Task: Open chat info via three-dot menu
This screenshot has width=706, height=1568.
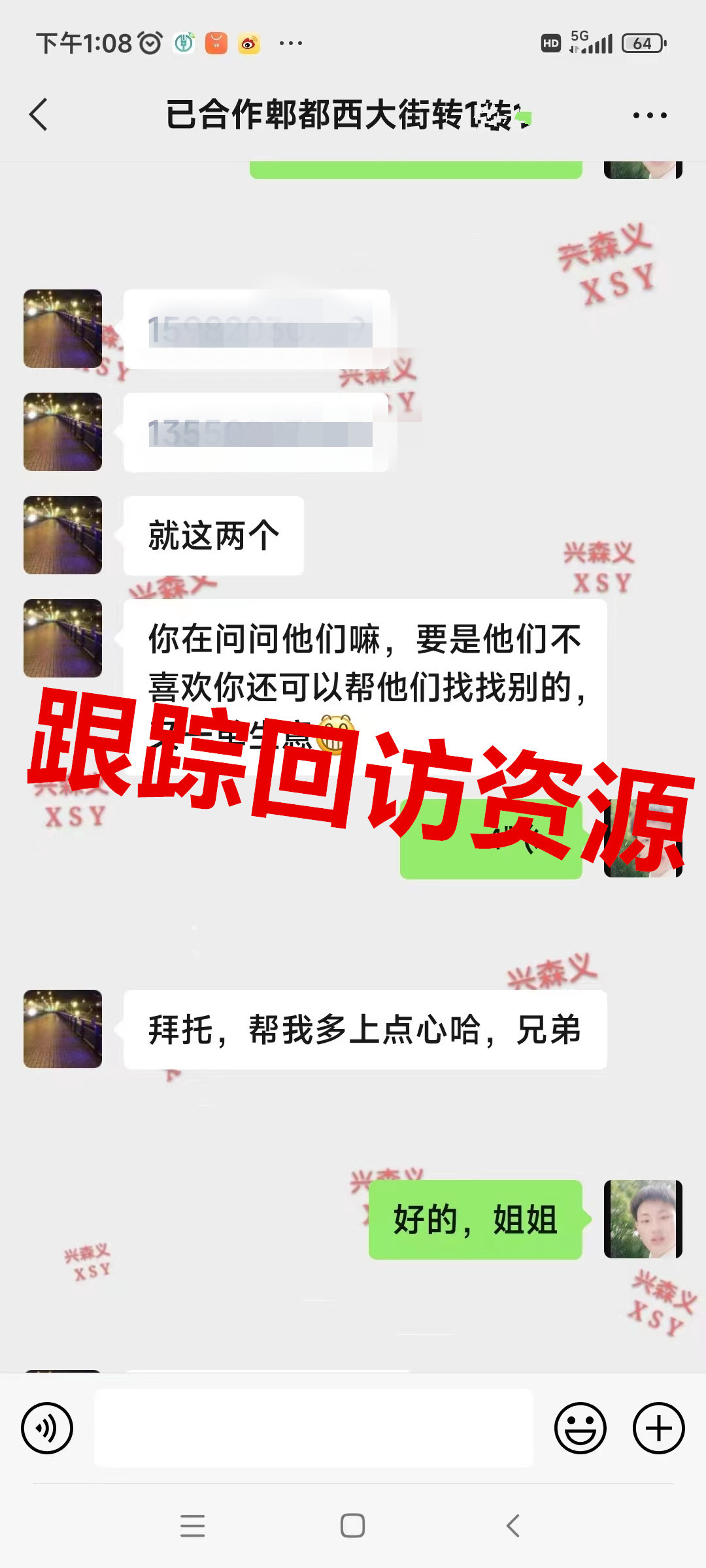Action: tap(649, 116)
